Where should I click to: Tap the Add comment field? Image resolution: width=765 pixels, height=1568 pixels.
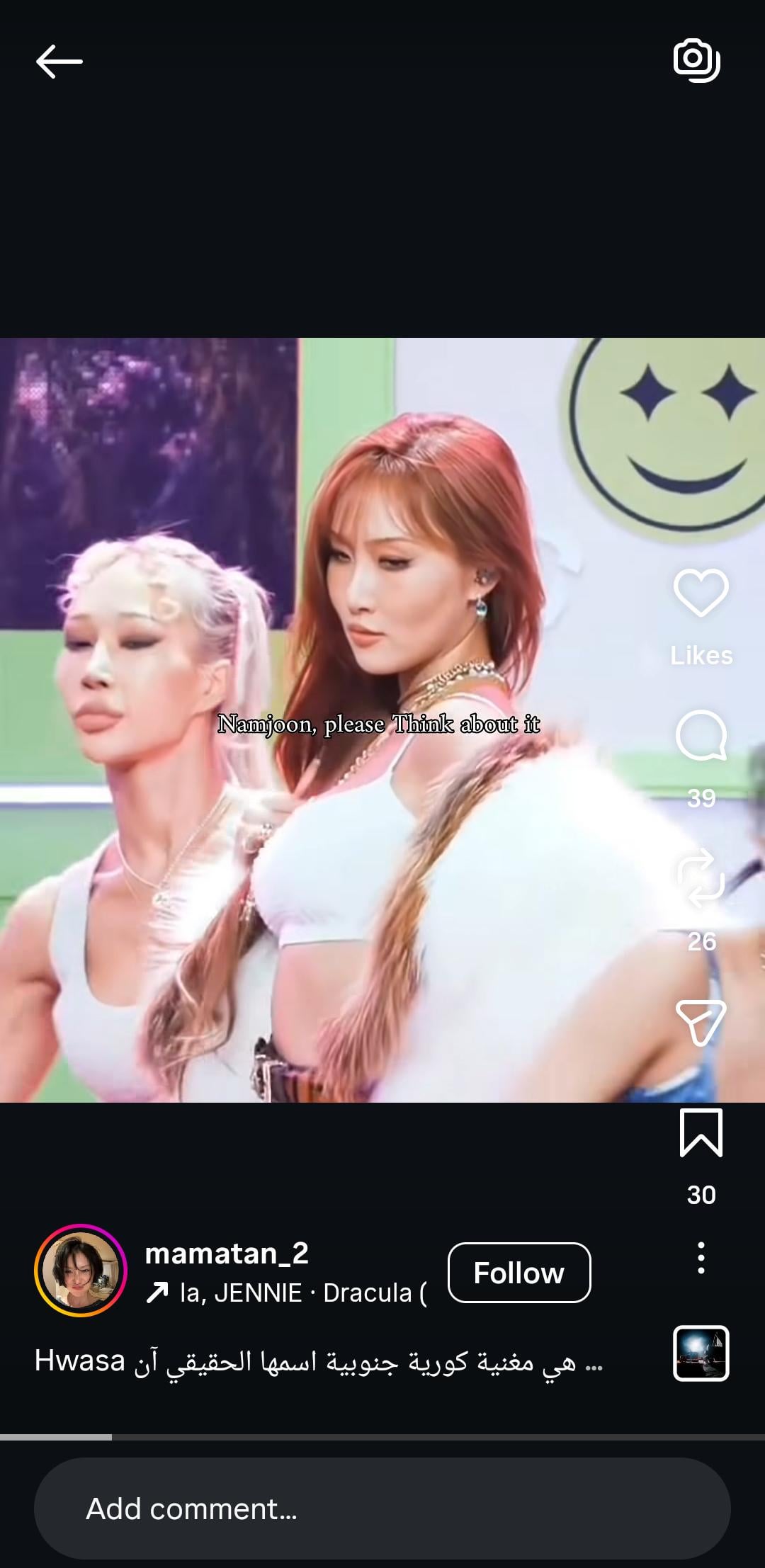click(x=382, y=1509)
